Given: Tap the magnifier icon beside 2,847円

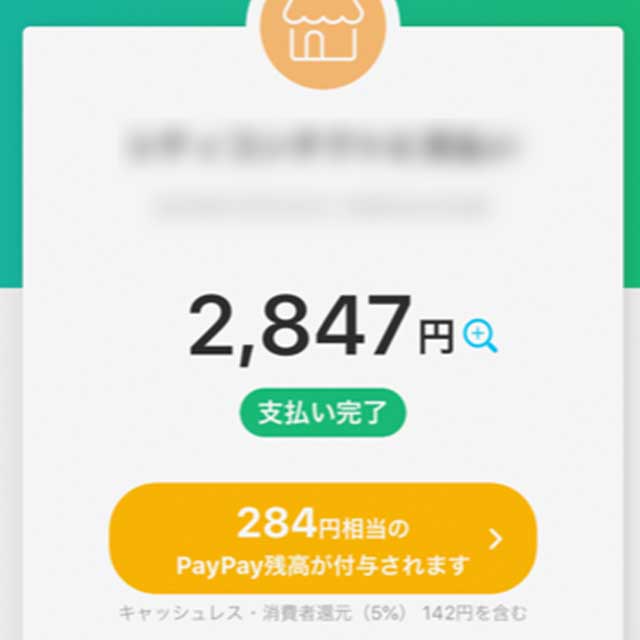Looking at the screenshot, I should point(481,336).
